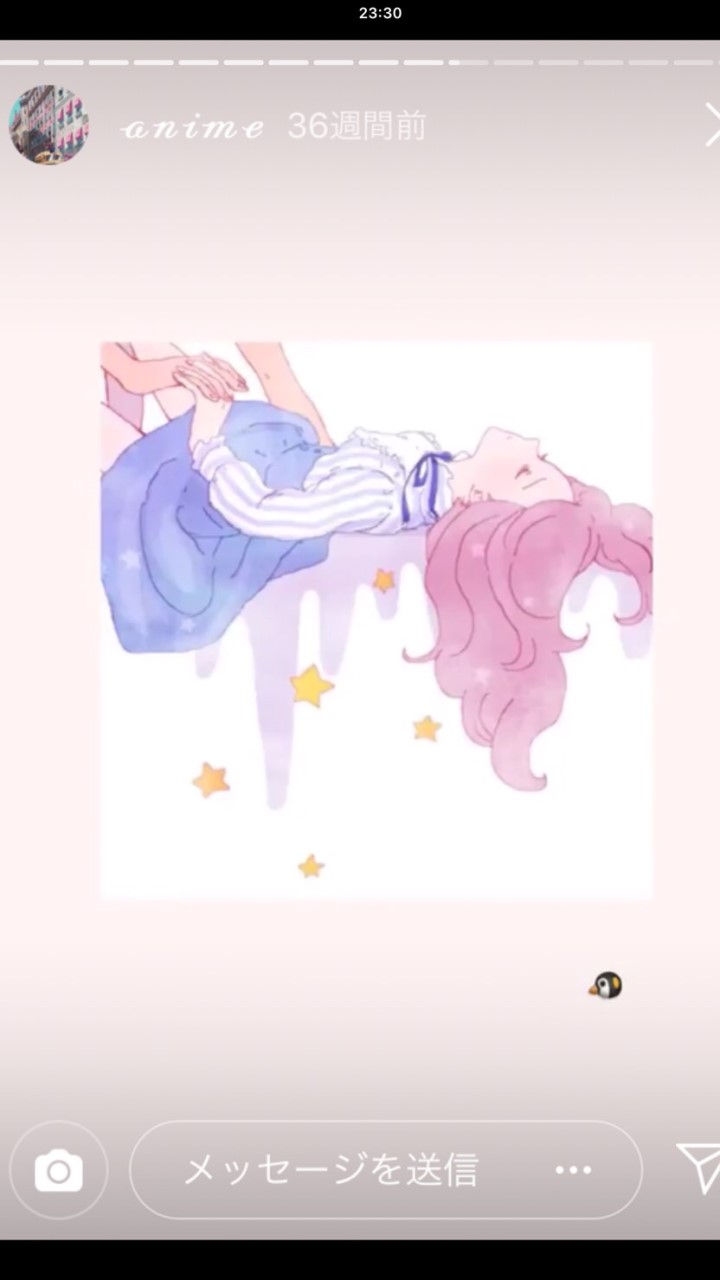Image resolution: width=720 pixels, height=1280 pixels.
Task: Close the story viewer
Action: [x=710, y=125]
